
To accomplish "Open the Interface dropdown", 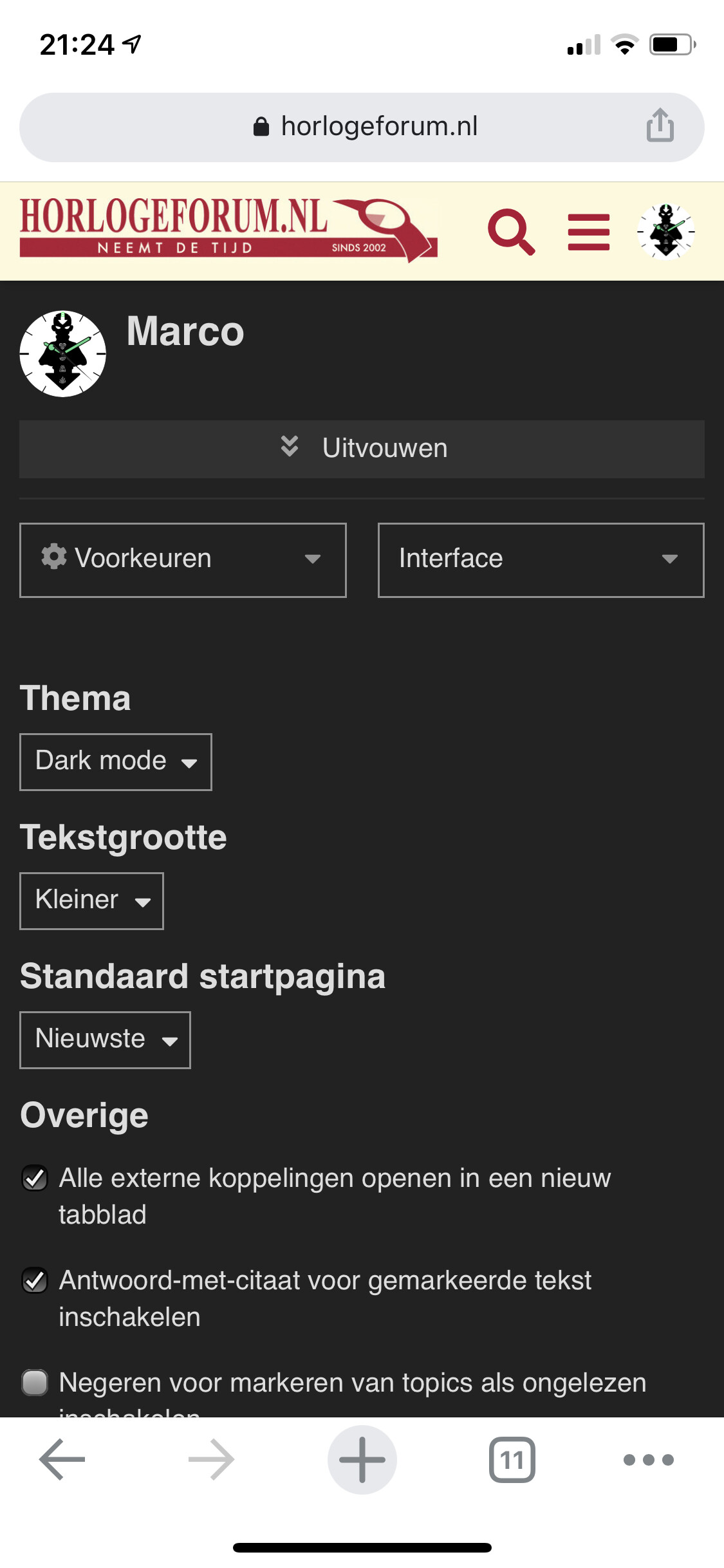I will (x=541, y=560).
